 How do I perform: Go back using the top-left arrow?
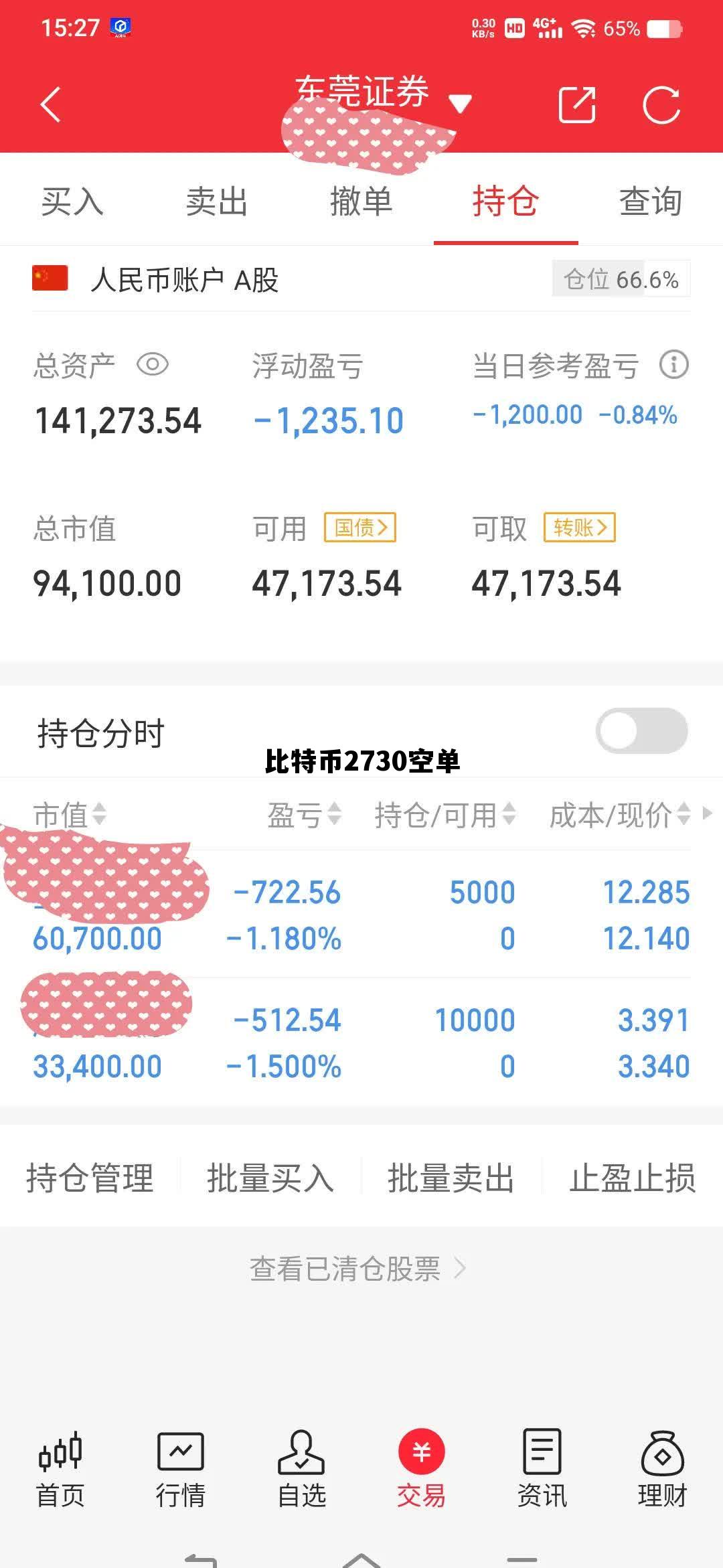pyautogui.click(x=51, y=105)
